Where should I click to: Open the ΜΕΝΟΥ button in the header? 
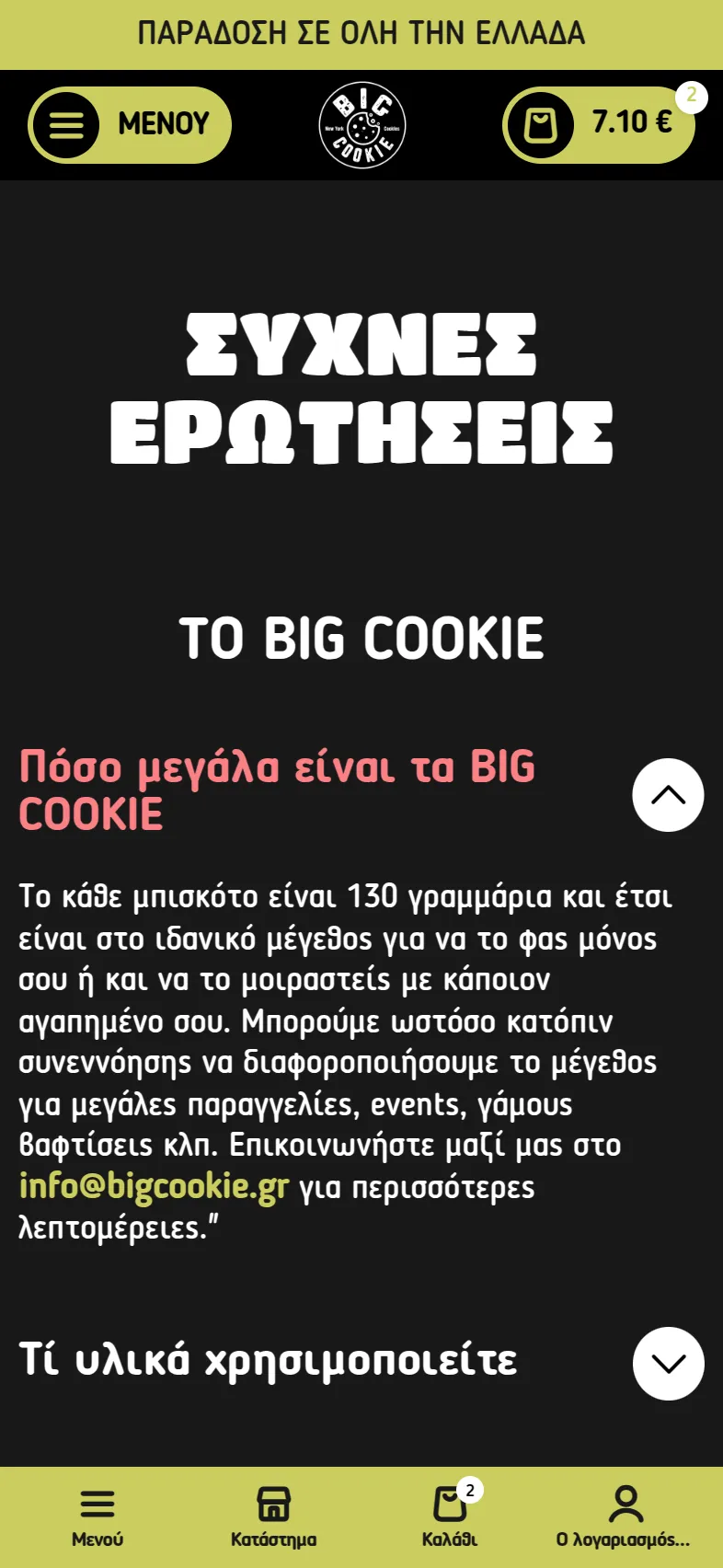click(x=130, y=125)
